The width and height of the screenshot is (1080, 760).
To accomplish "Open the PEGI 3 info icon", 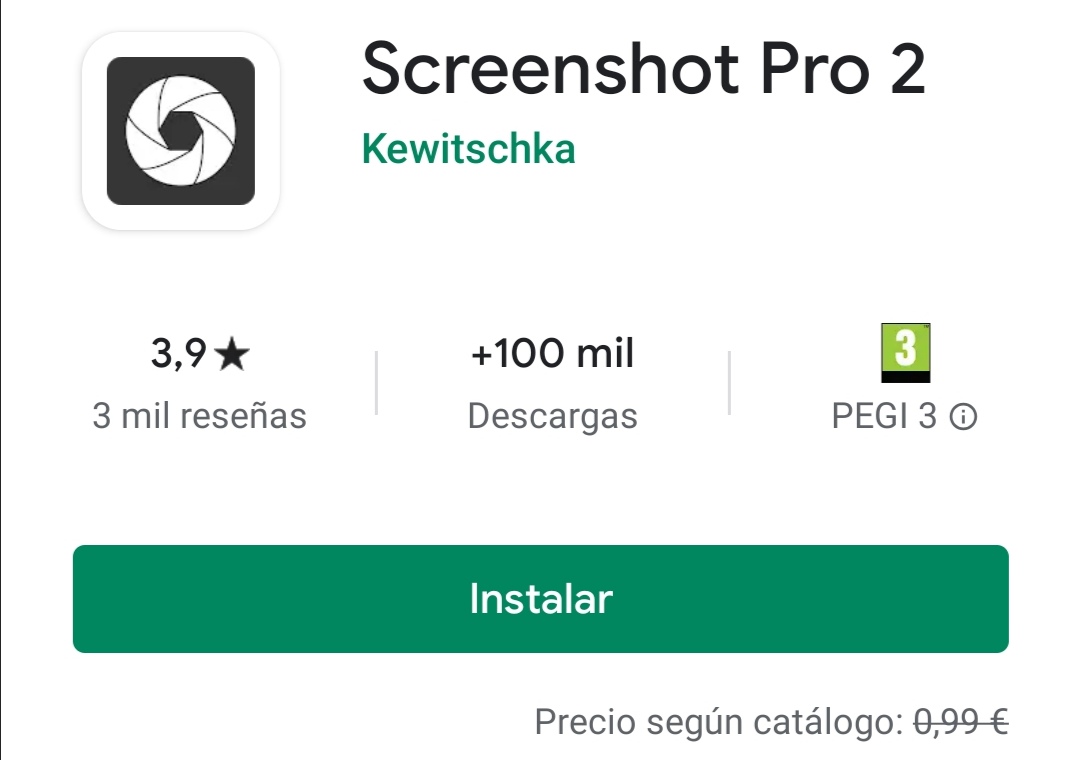I will pos(963,417).
